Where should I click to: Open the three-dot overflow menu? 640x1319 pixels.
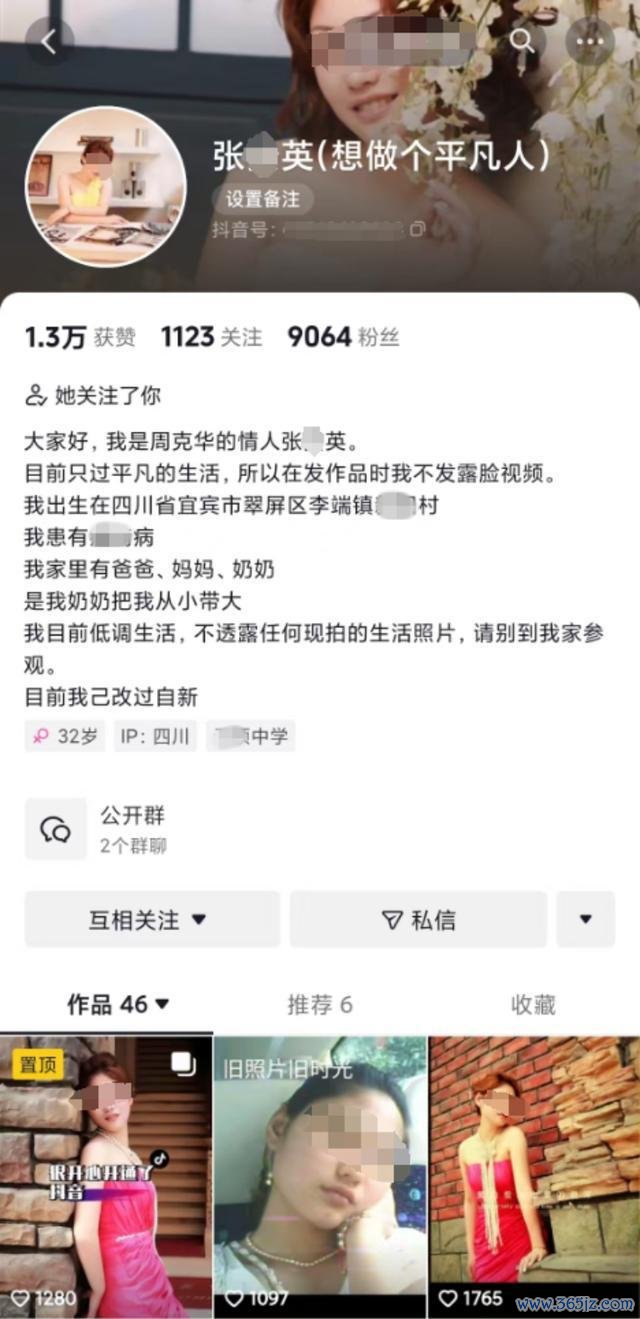coord(589,41)
